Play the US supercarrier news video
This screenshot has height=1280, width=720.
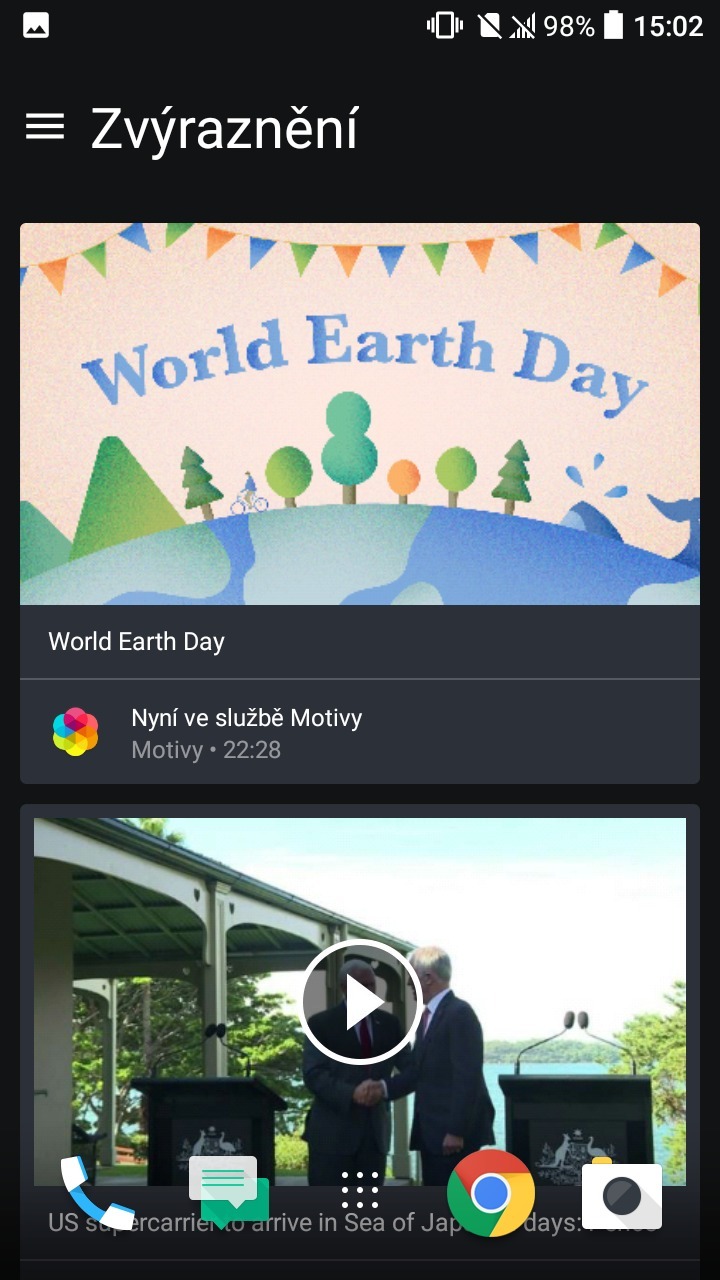[x=360, y=1002]
